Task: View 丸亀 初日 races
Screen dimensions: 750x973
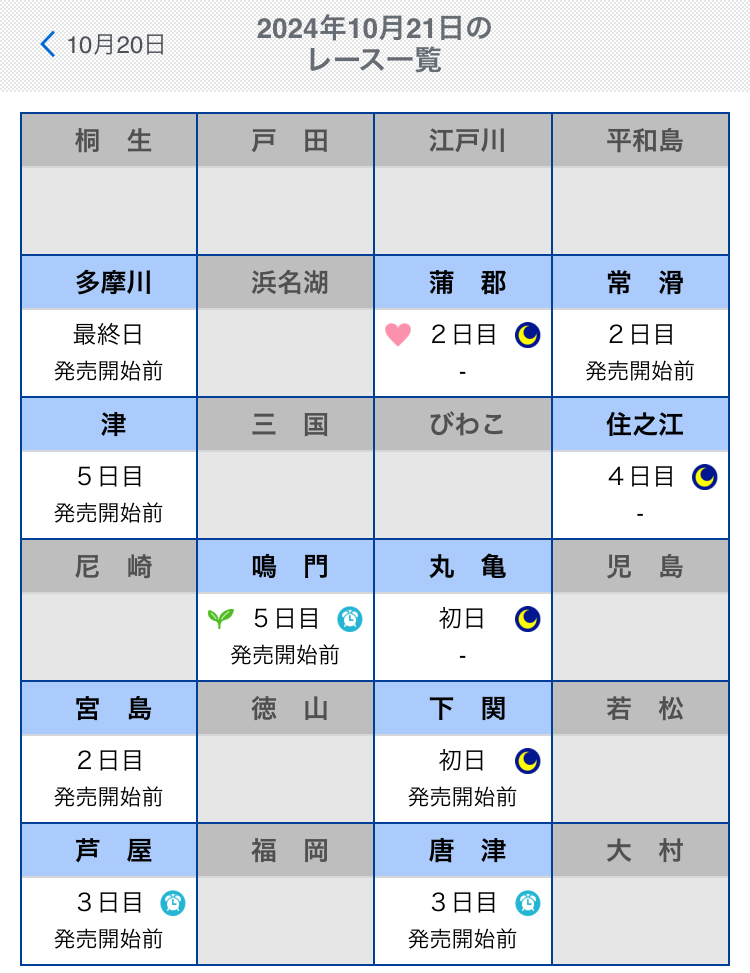Action: point(463,635)
